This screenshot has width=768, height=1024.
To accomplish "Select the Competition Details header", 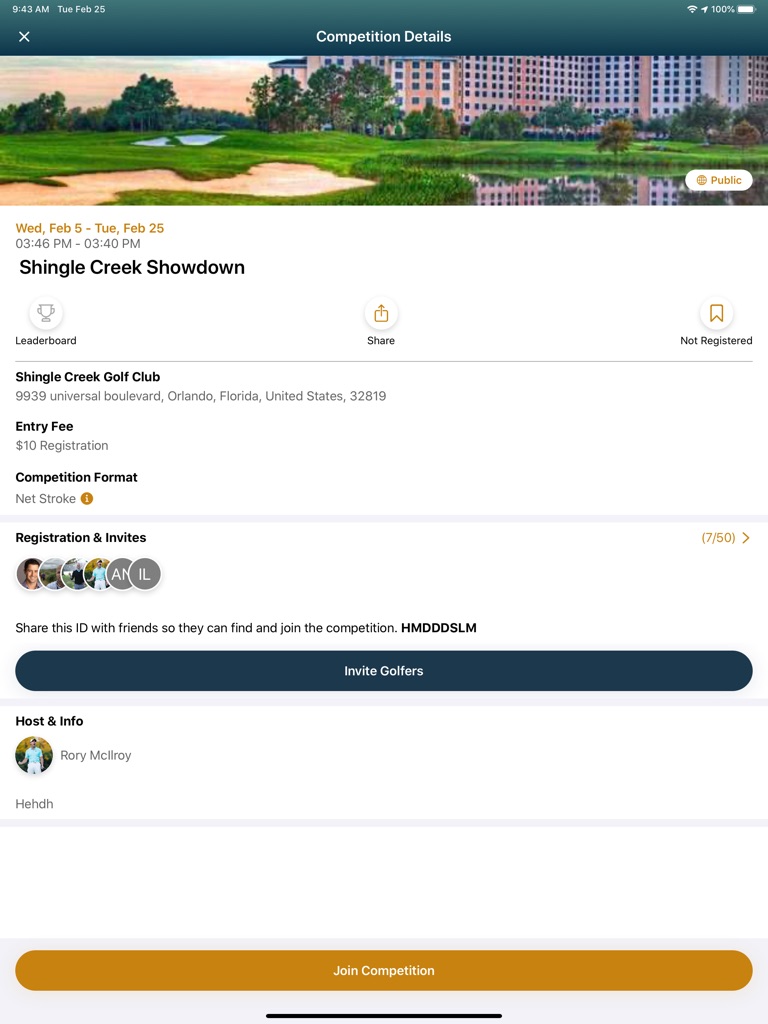I will coord(384,36).
